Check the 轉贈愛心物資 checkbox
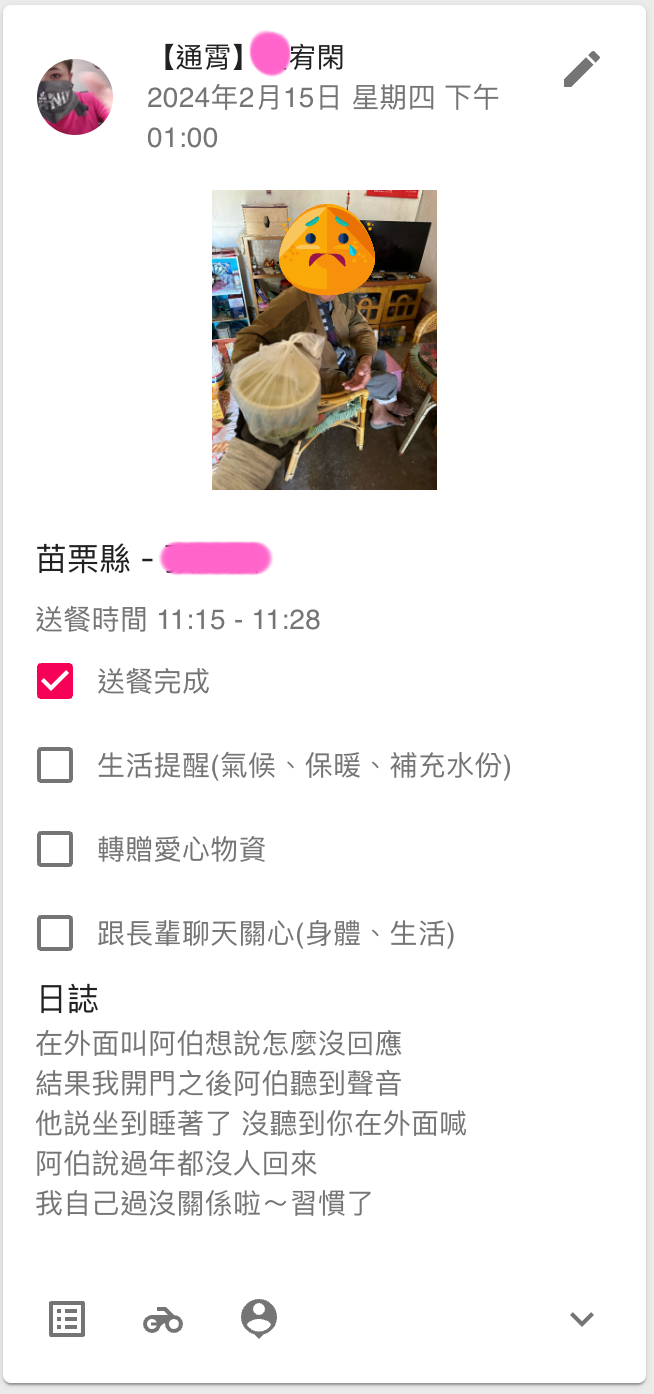This screenshot has width=654, height=1394. click(55, 850)
